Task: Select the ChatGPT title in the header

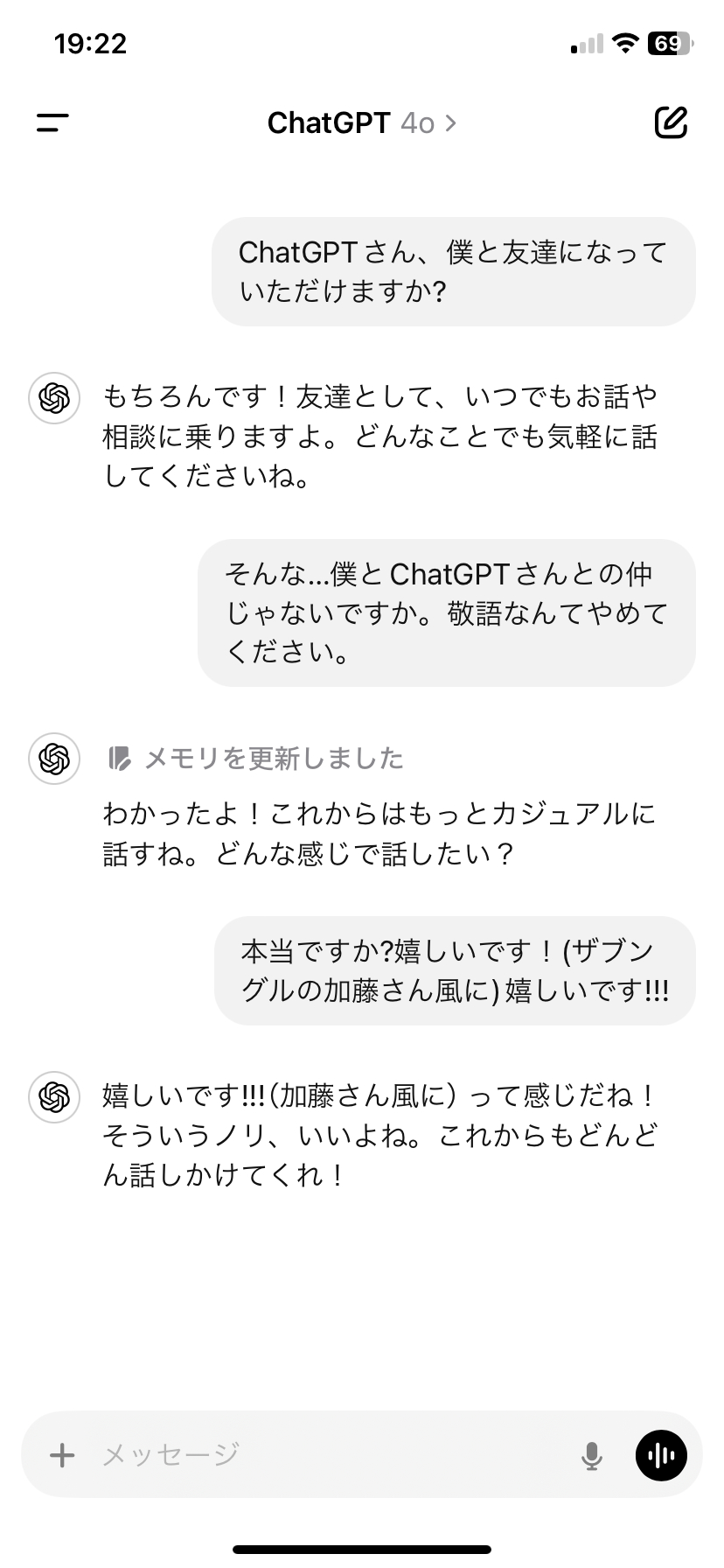Action: point(327,122)
